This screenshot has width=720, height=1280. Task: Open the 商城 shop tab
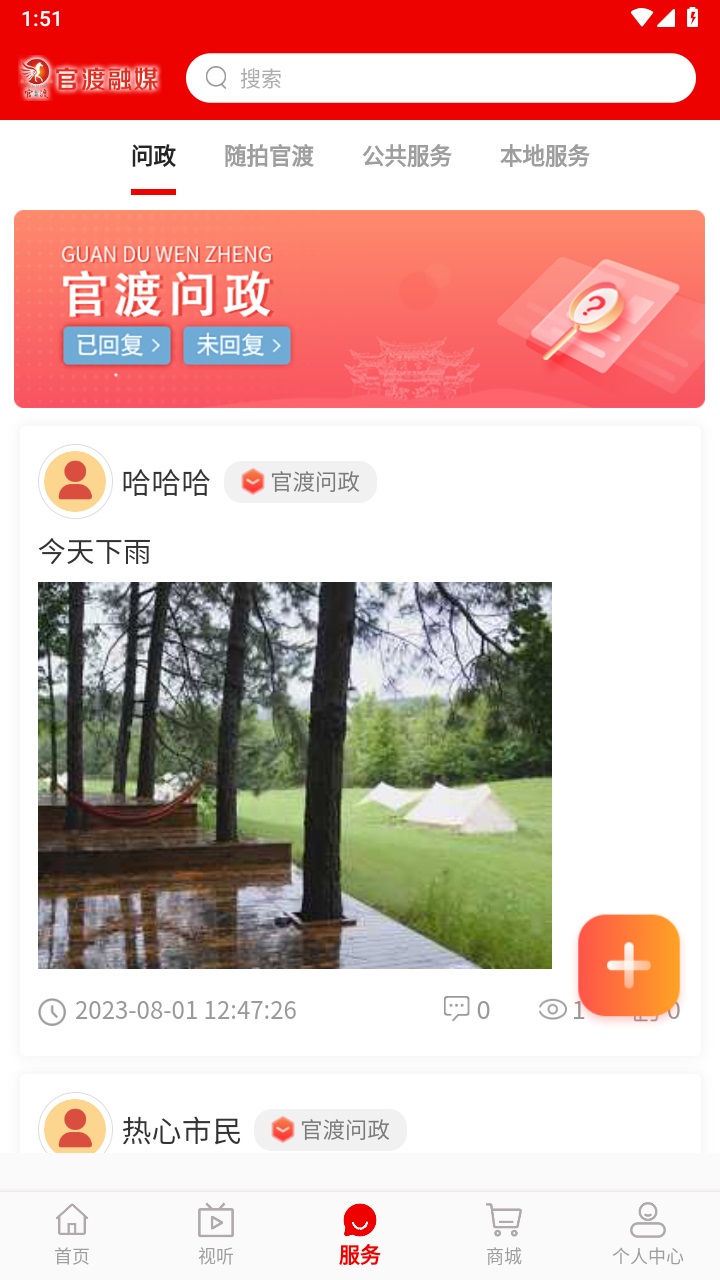(x=504, y=1234)
